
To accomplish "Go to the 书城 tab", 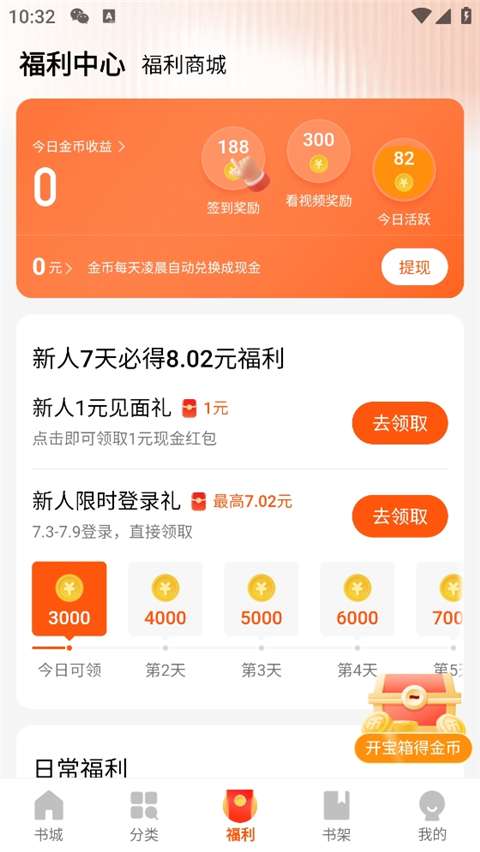I will 49,816.
